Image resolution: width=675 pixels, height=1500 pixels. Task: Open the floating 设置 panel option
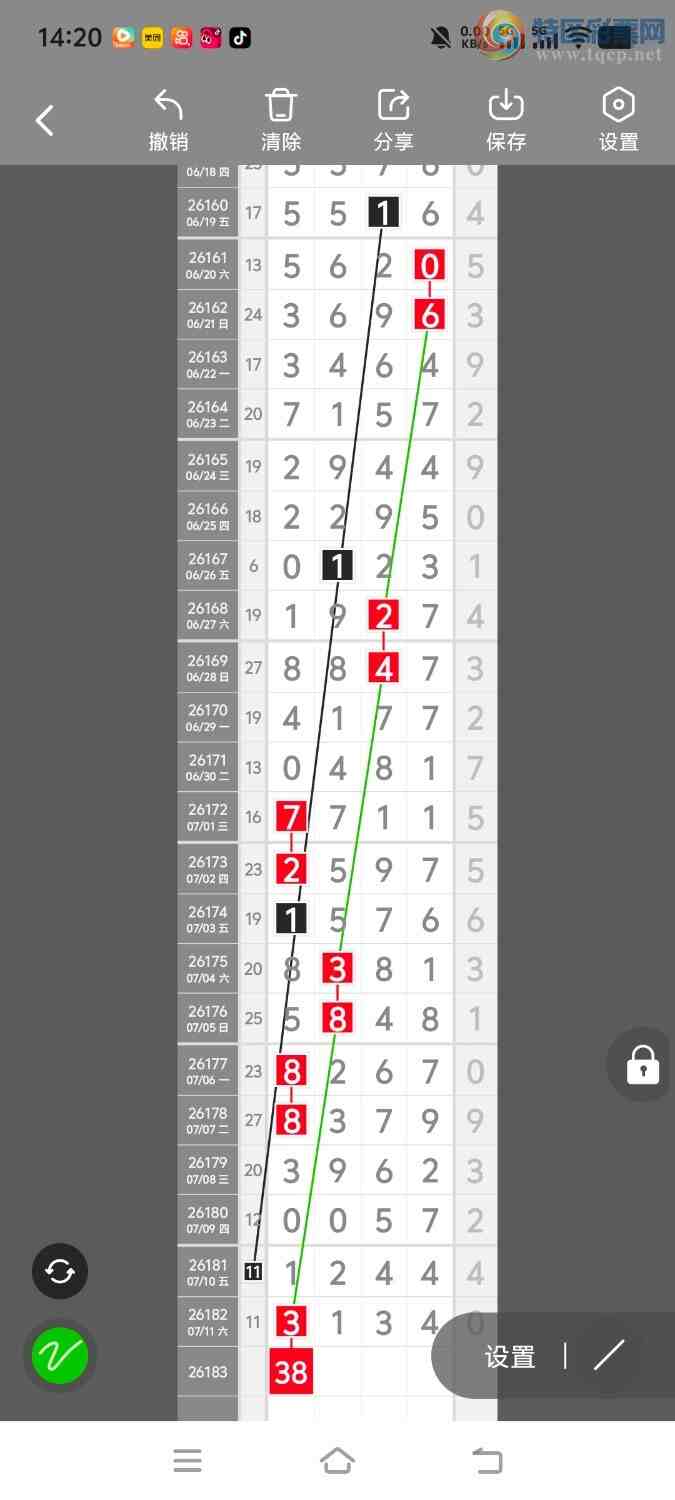coord(510,1357)
